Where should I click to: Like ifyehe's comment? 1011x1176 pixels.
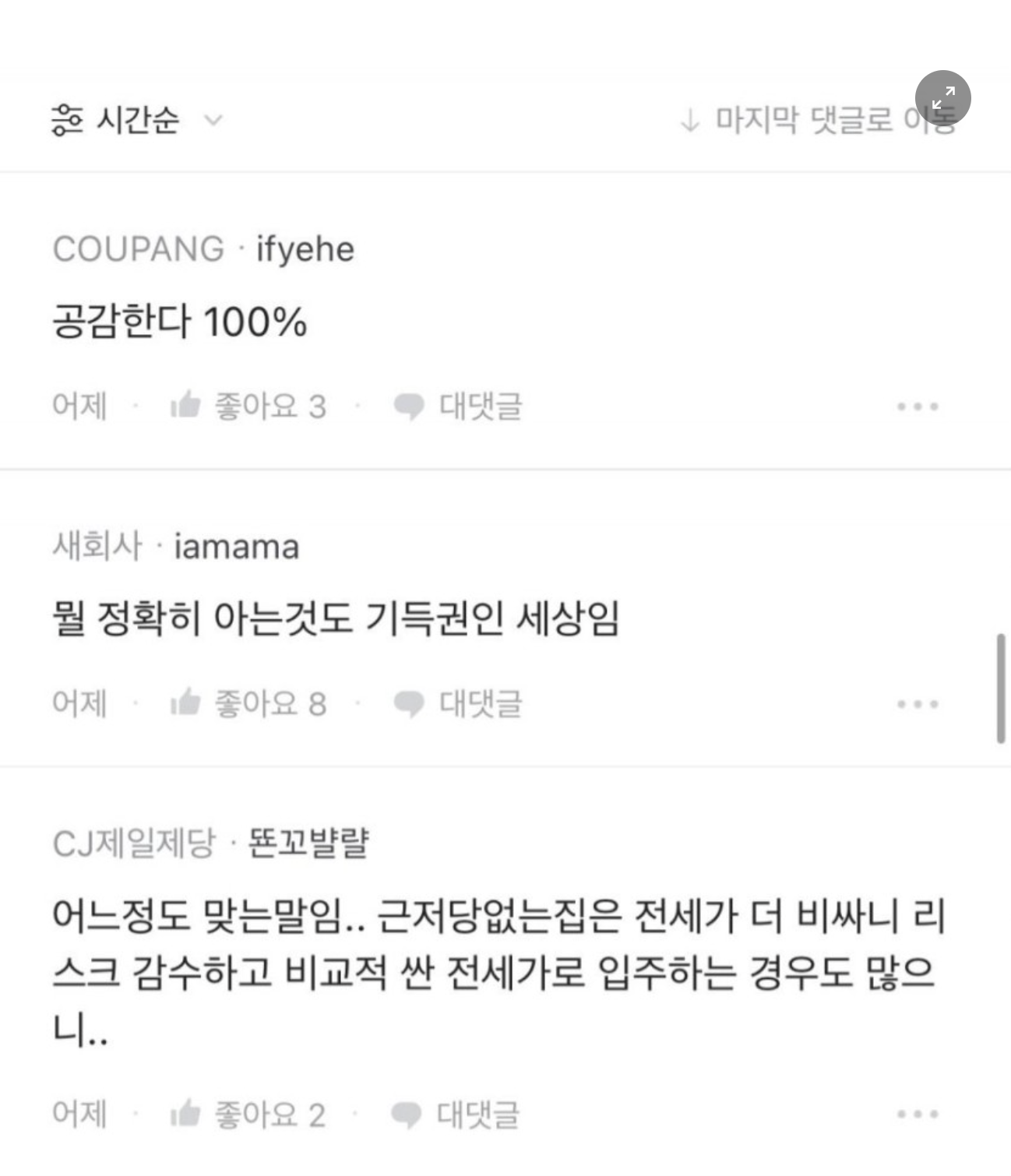248,406
